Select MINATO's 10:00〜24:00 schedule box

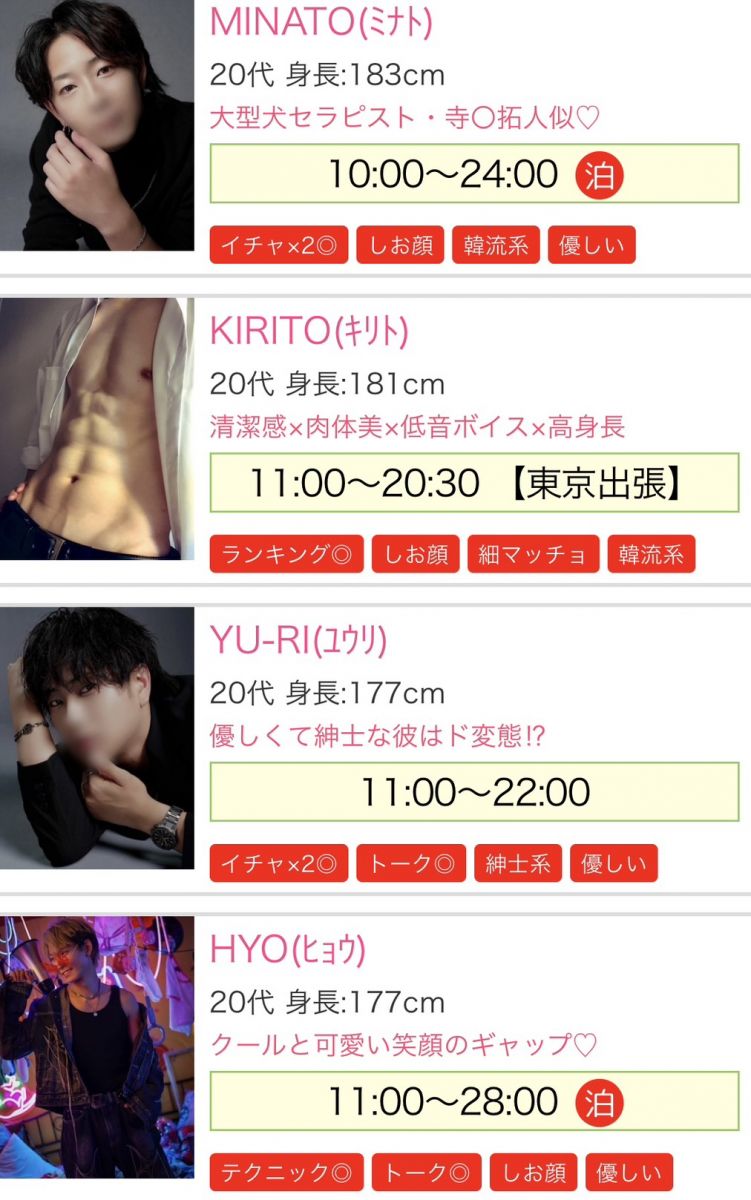coord(474,174)
